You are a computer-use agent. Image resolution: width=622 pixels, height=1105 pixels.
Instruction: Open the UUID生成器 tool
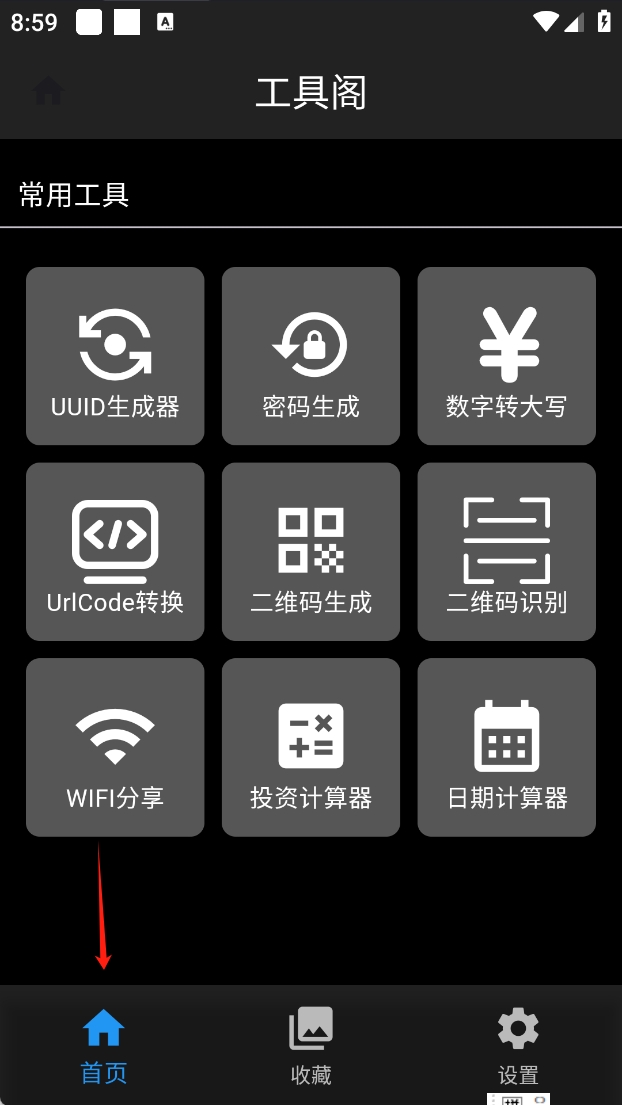115,356
